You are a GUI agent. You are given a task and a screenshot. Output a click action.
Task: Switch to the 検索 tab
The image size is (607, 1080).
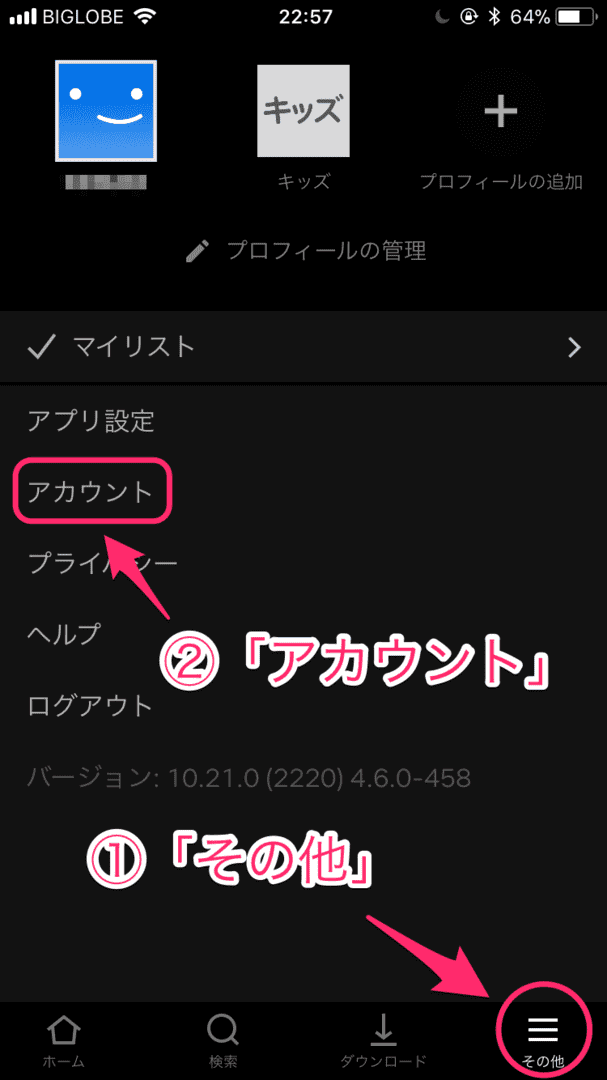[x=223, y=1041]
